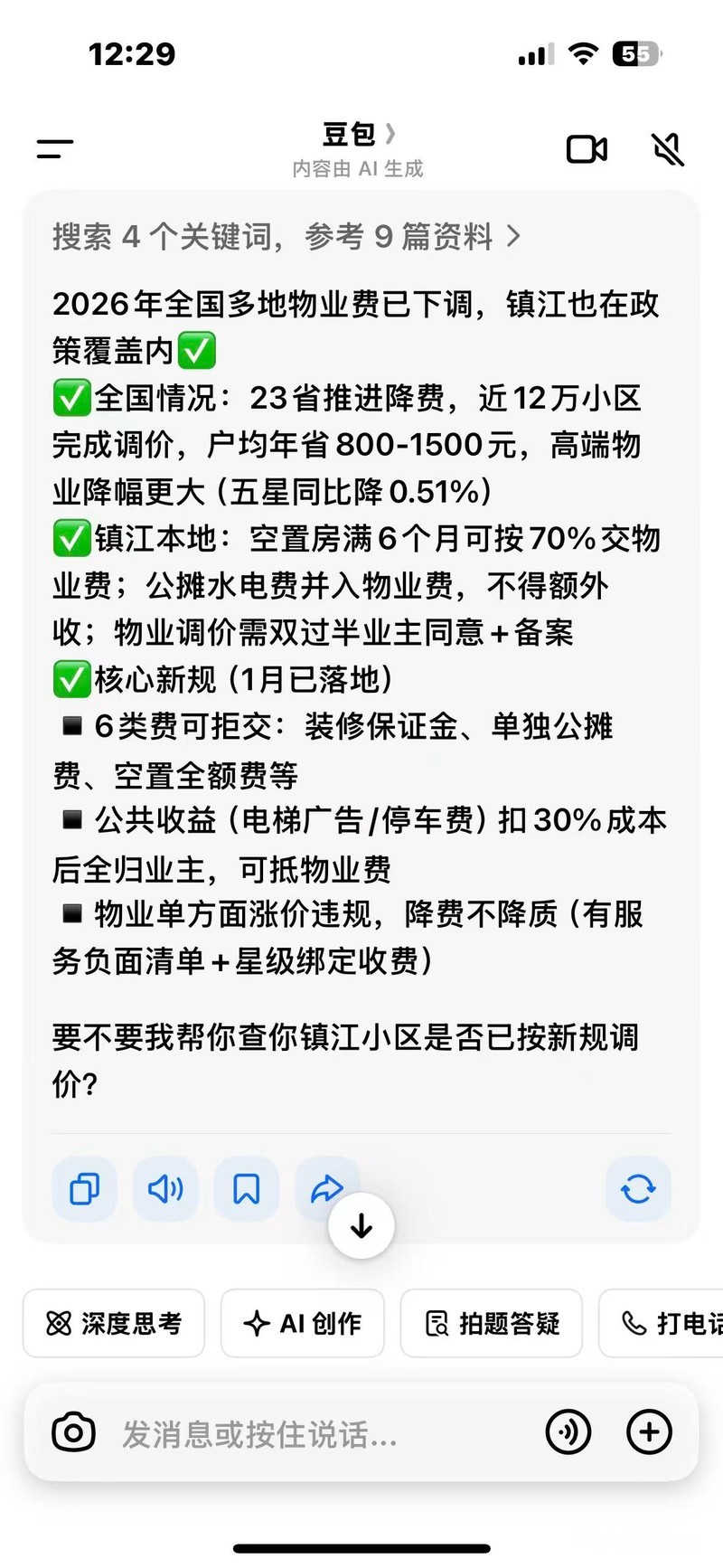Activate the voice input icon
This screenshot has width=723, height=1568.
click(x=568, y=1432)
